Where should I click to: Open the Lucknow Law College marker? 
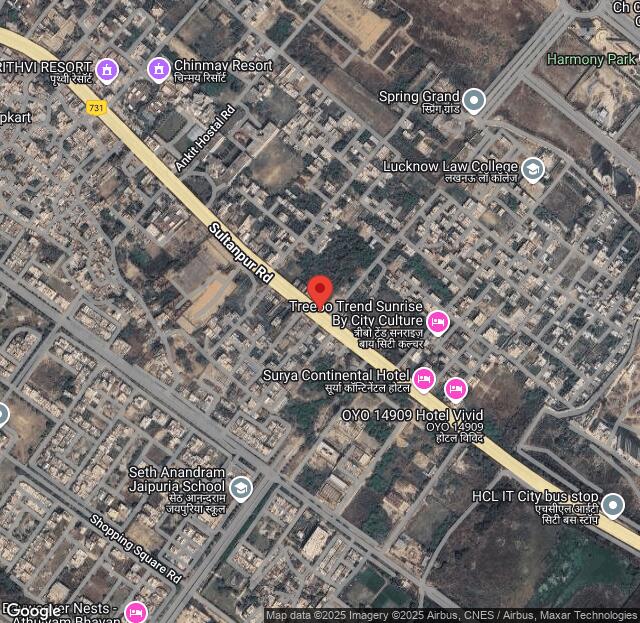[533, 169]
